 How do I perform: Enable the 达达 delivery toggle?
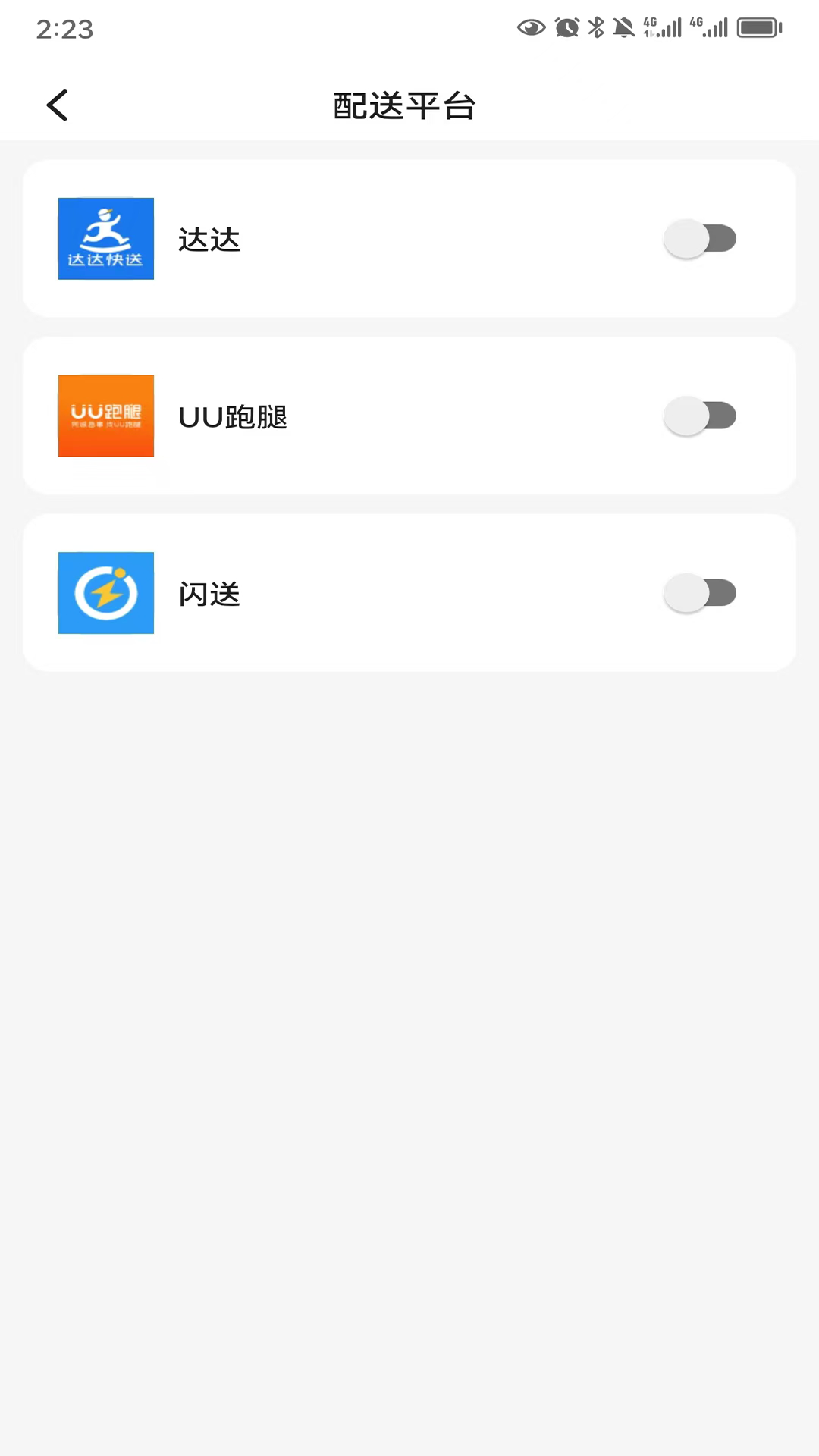point(699,238)
